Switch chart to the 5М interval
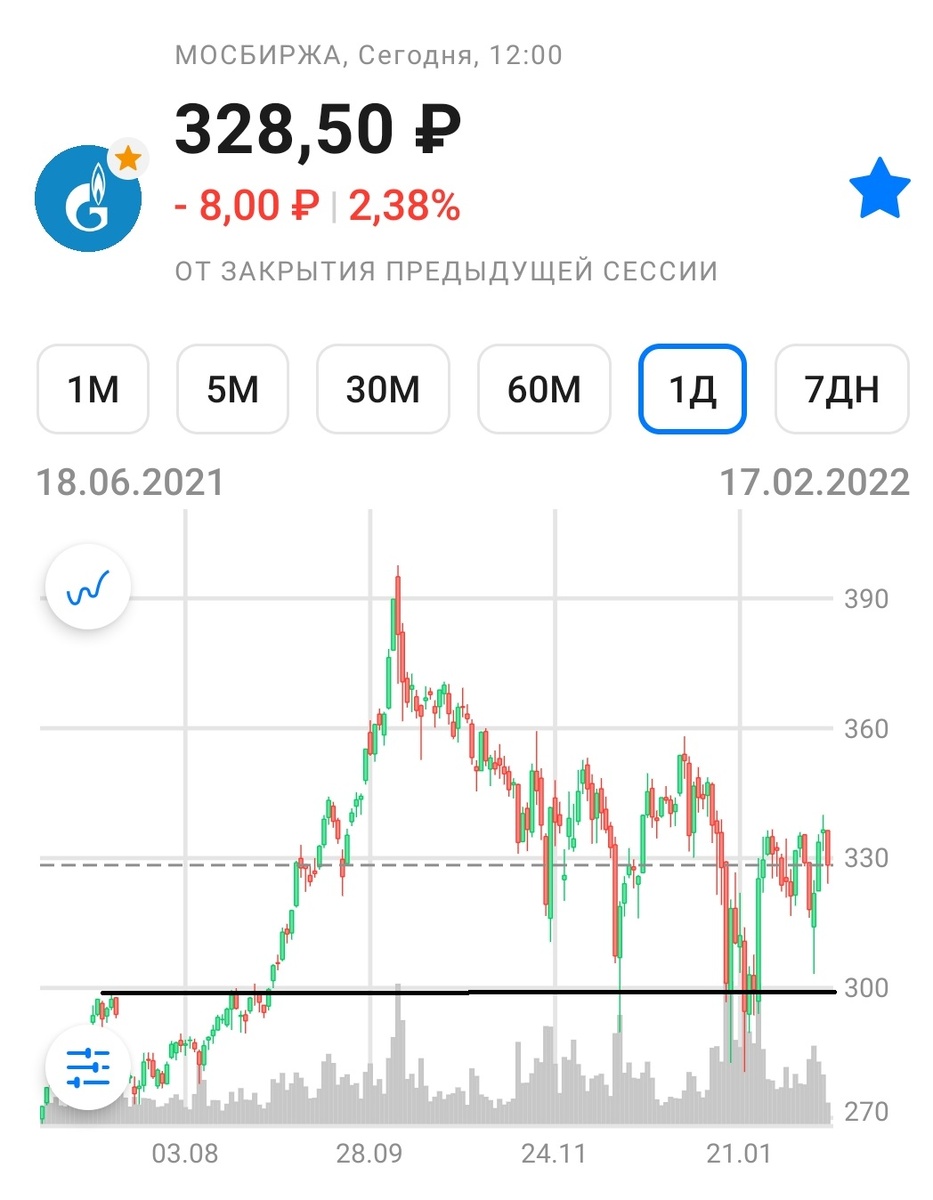Viewport: 933px width, 1200px height. click(233, 388)
